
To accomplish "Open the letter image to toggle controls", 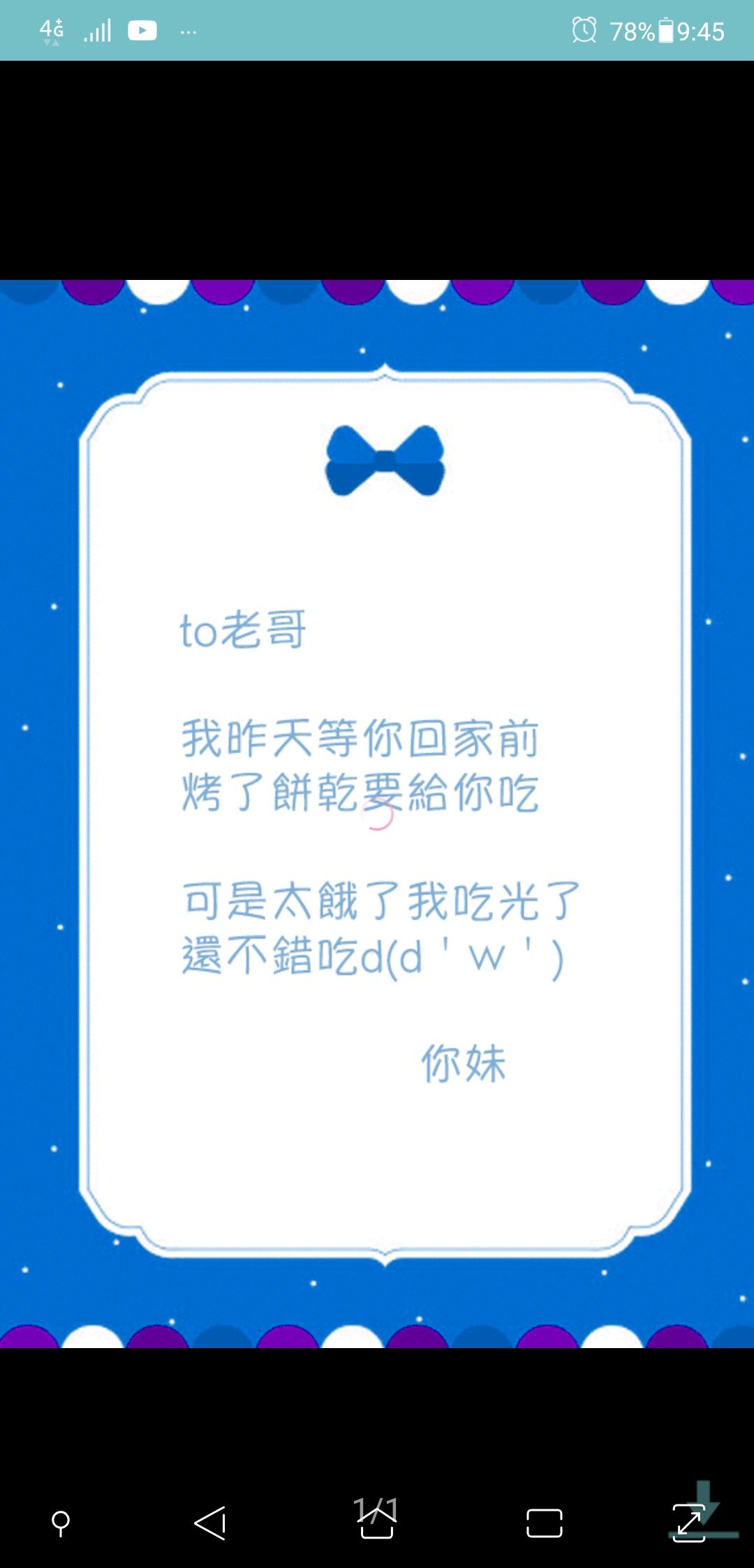I will [x=377, y=813].
